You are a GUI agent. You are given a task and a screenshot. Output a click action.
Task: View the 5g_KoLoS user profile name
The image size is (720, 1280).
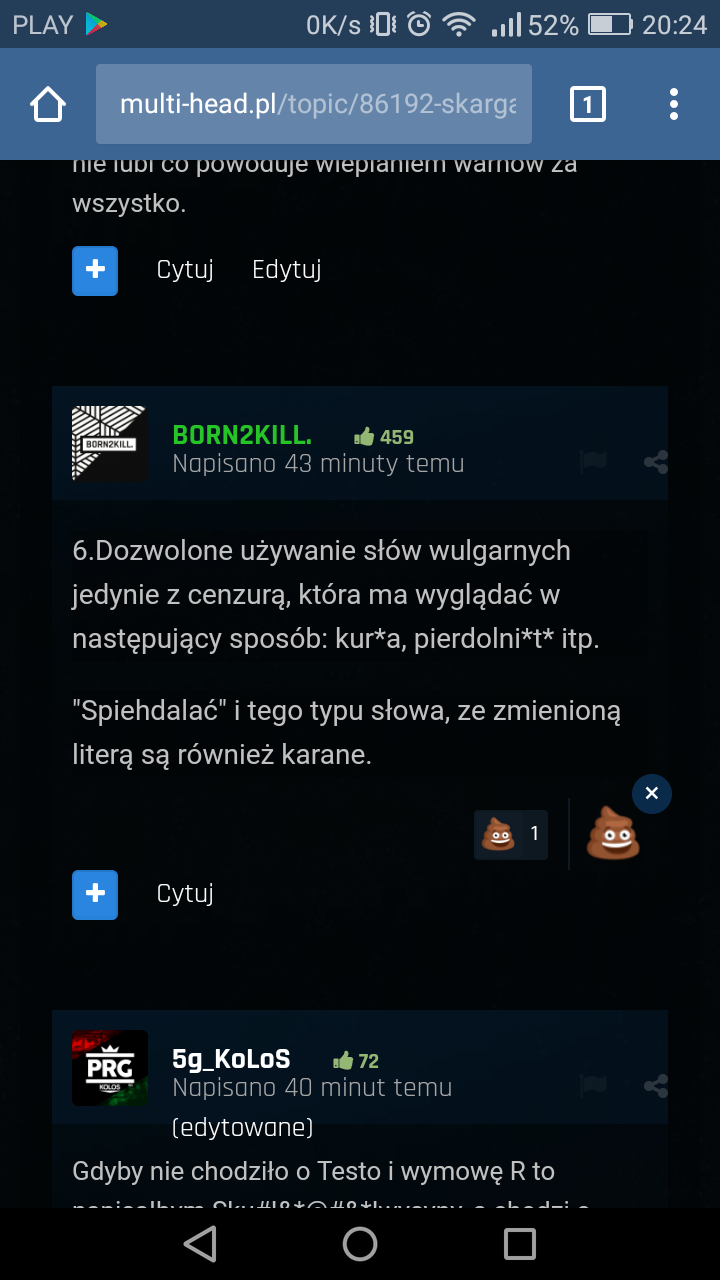[231, 1059]
